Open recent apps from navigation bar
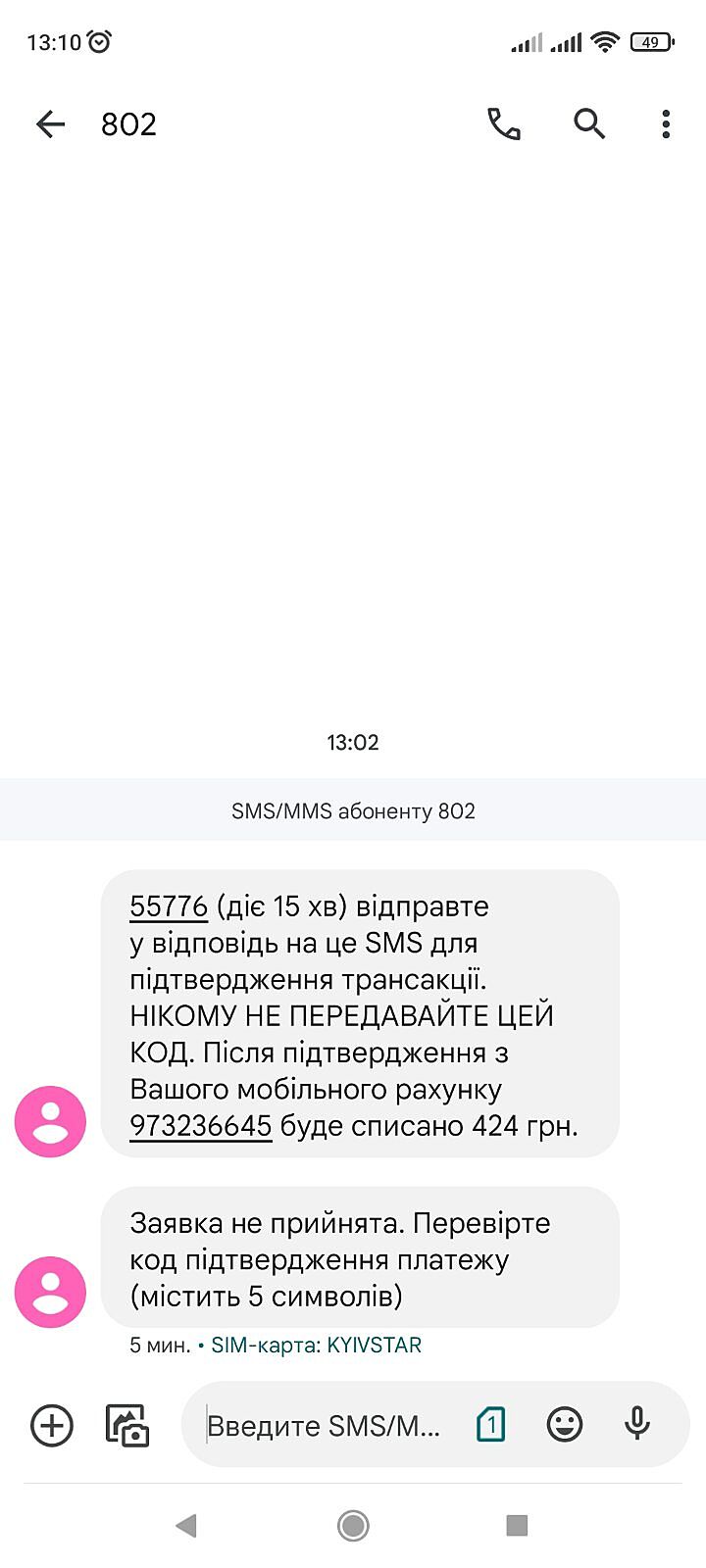The width and height of the screenshot is (706, 1568). click(x=517, y=1525)
